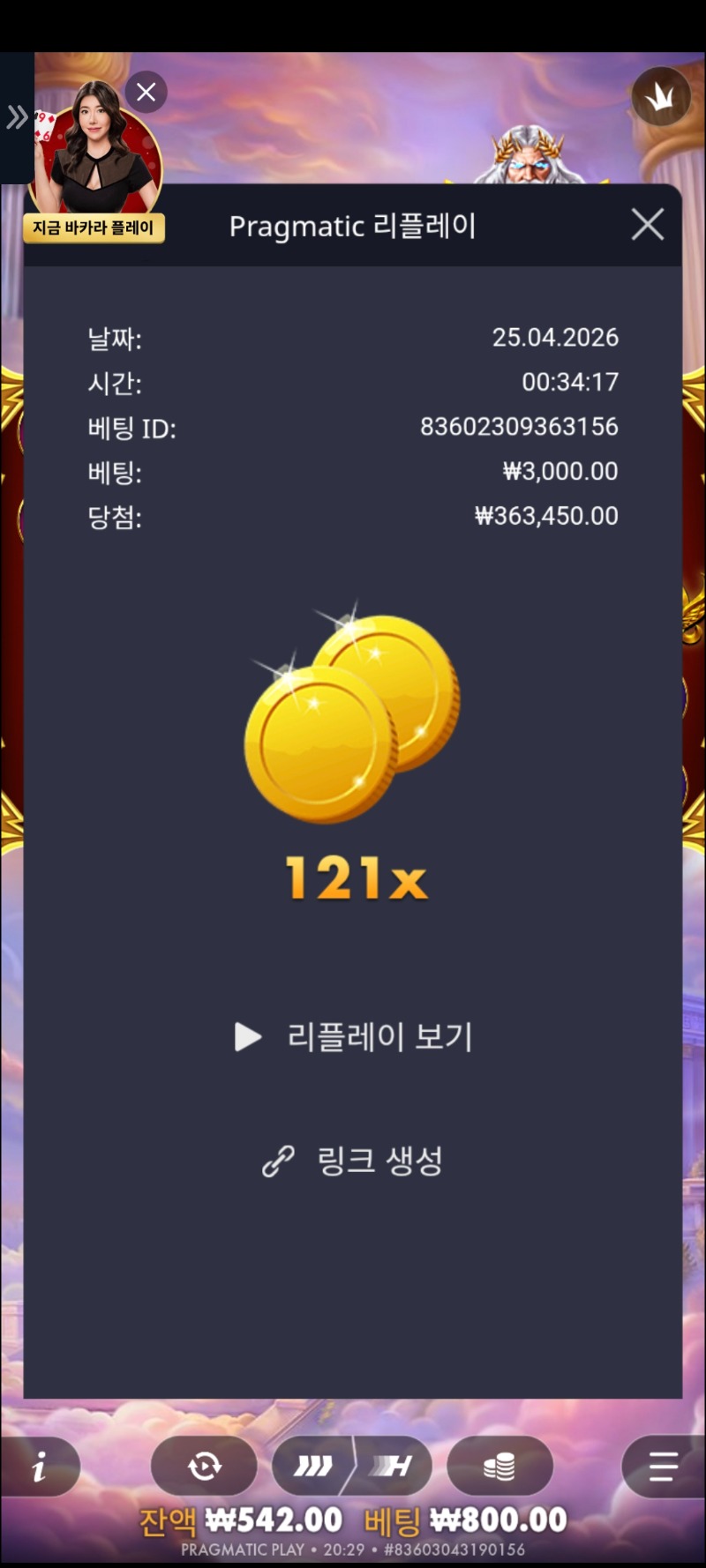Open the autoplay spin control
Image resolution: width=706 pixels, height=1568 pixels.
(x=204, y=1467)
